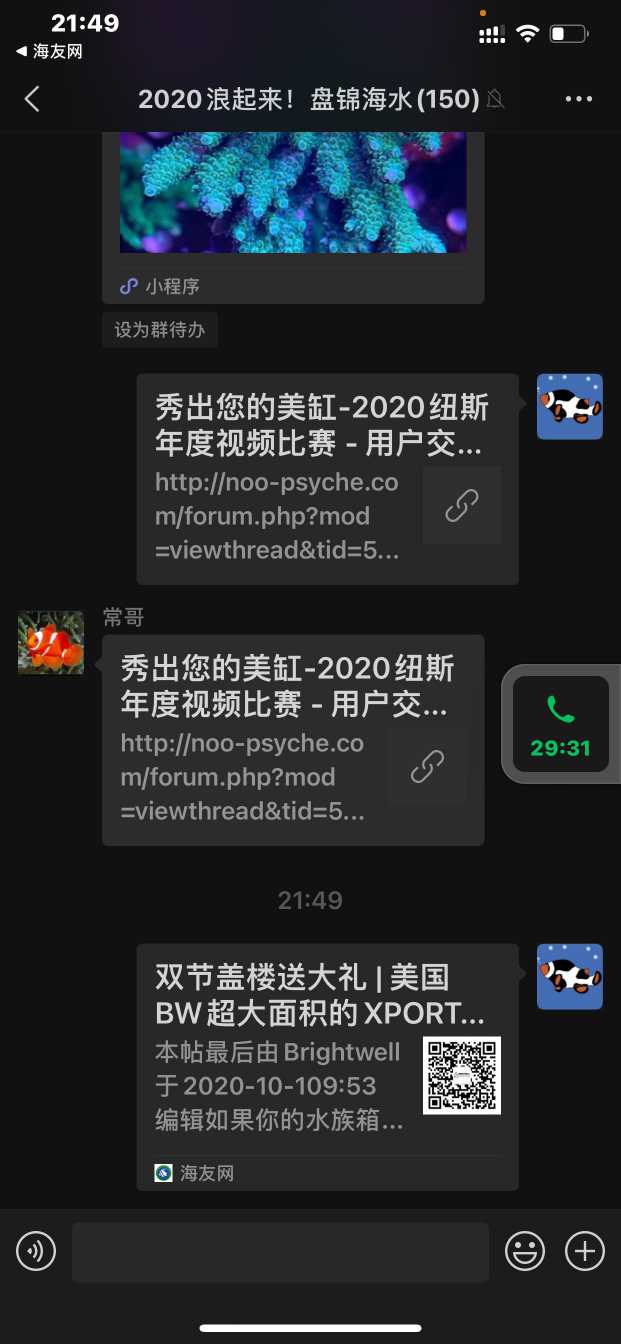The height and width of the screenshot is (1344, 621).
Task: Open the plus attachment menu
Action: point(585,1251)
